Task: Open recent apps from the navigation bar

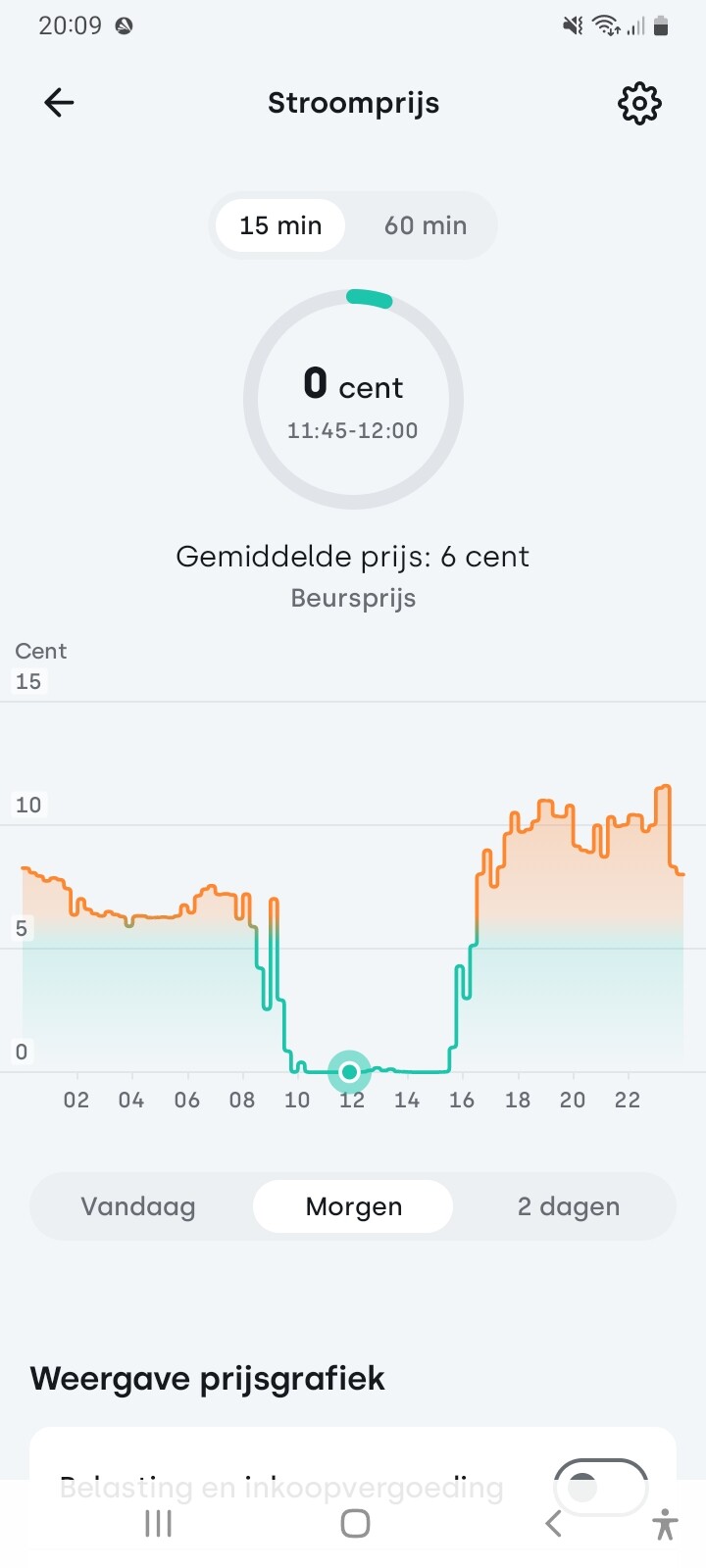Action: pyautogui.click(x=158, y=1524)
